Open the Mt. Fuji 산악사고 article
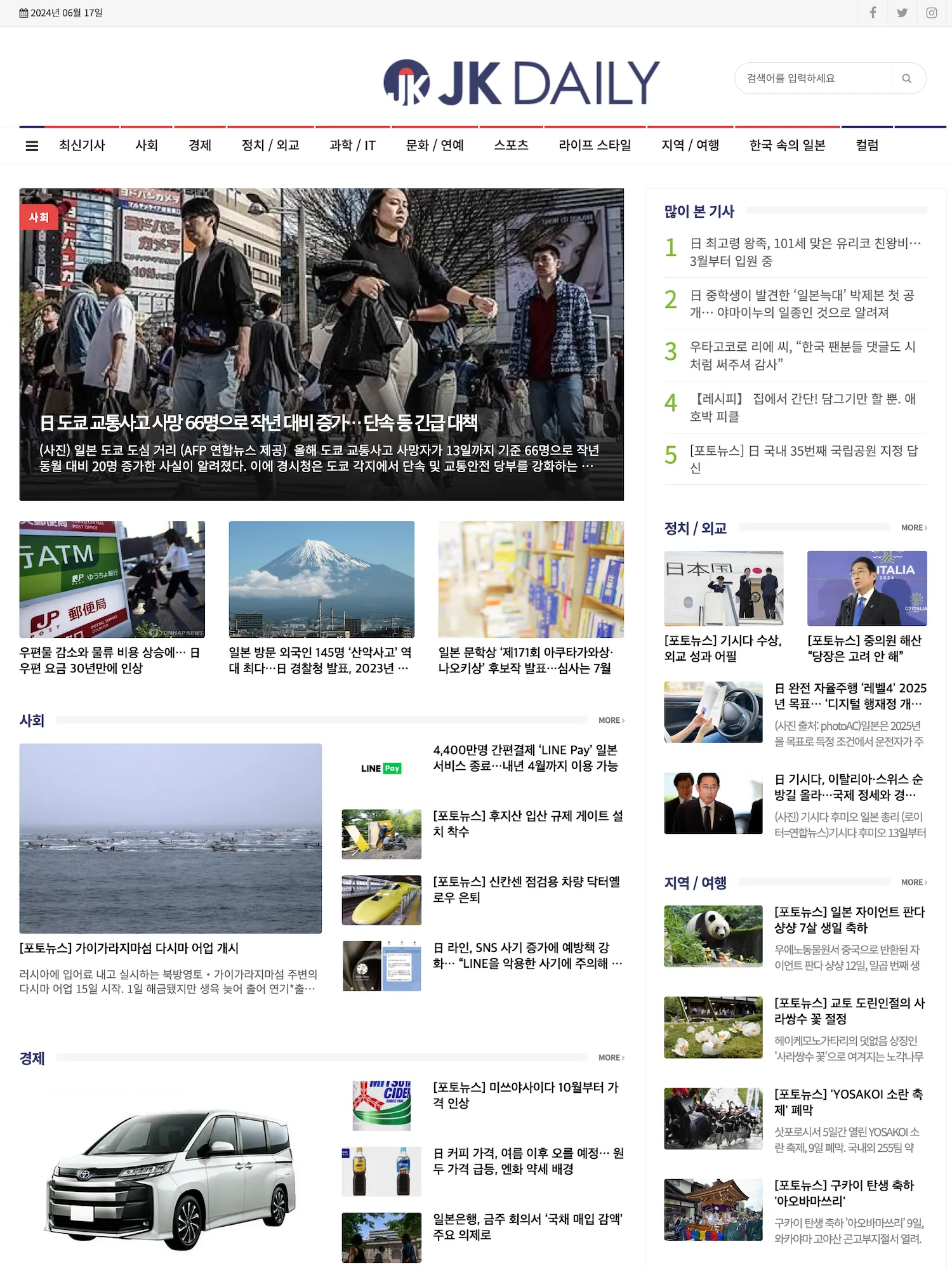Screen dimensions: 952x1268 tap(321, 660)
